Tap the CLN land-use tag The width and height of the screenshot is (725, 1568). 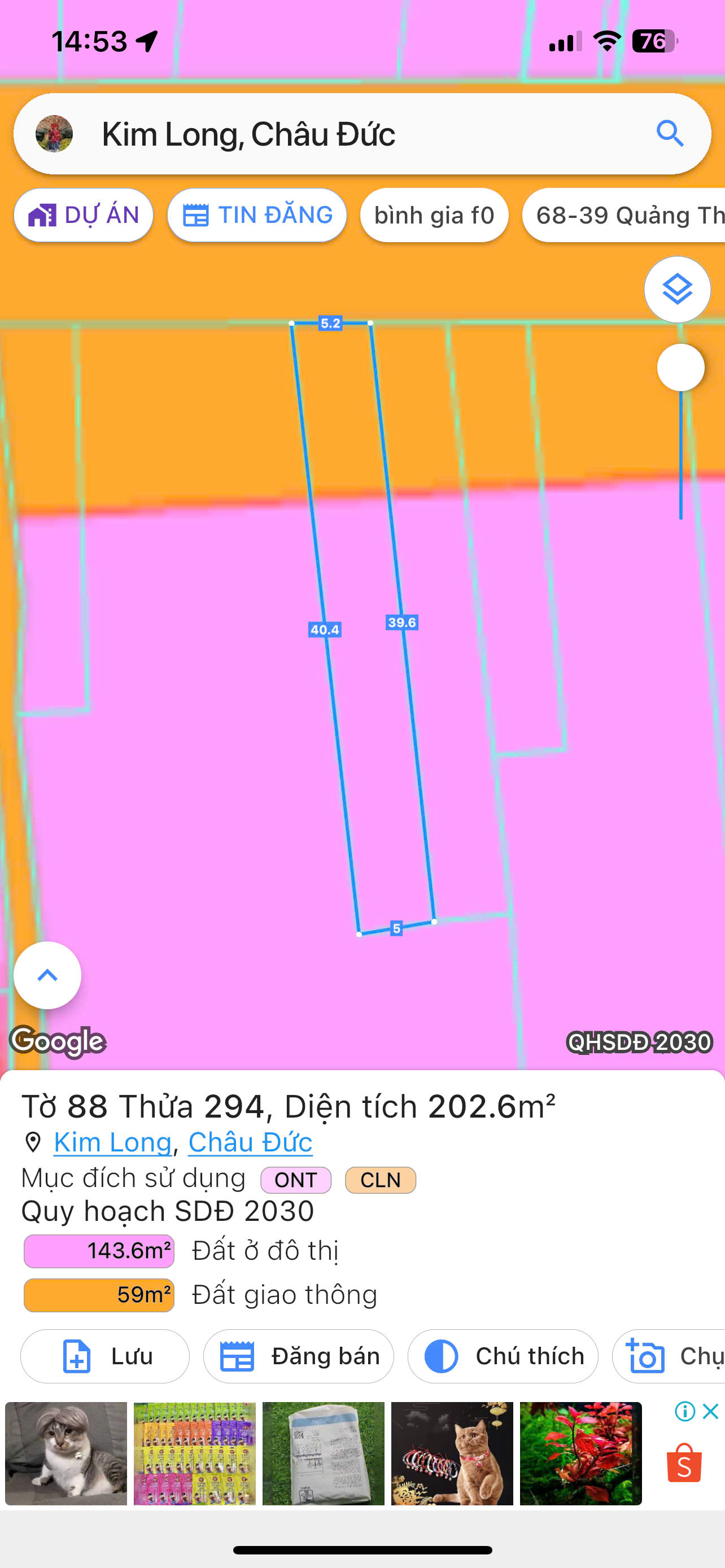pyautogui.click(x=381, y=1180)
